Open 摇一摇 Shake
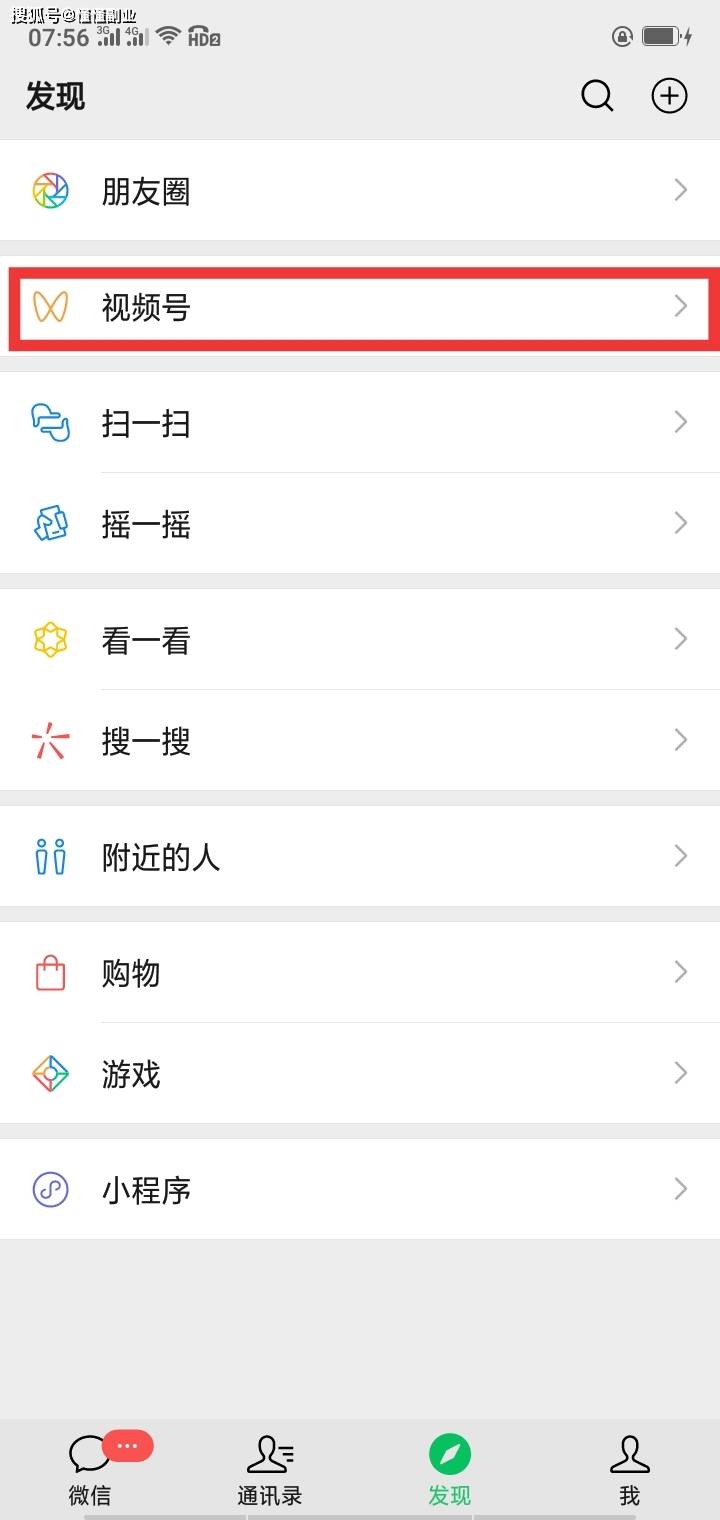 pos(146,524)
